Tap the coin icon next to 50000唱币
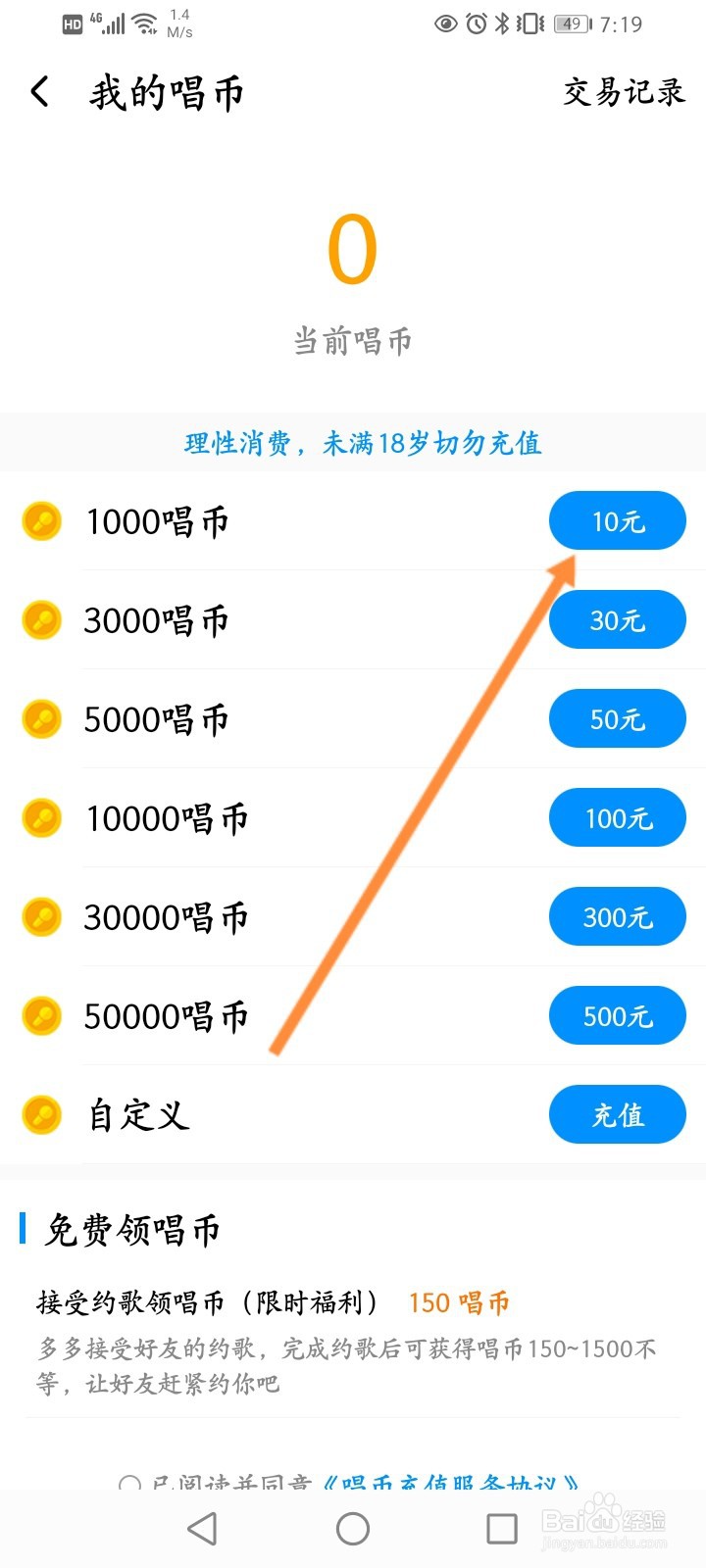706x1568 pixels. point(41,1015)
